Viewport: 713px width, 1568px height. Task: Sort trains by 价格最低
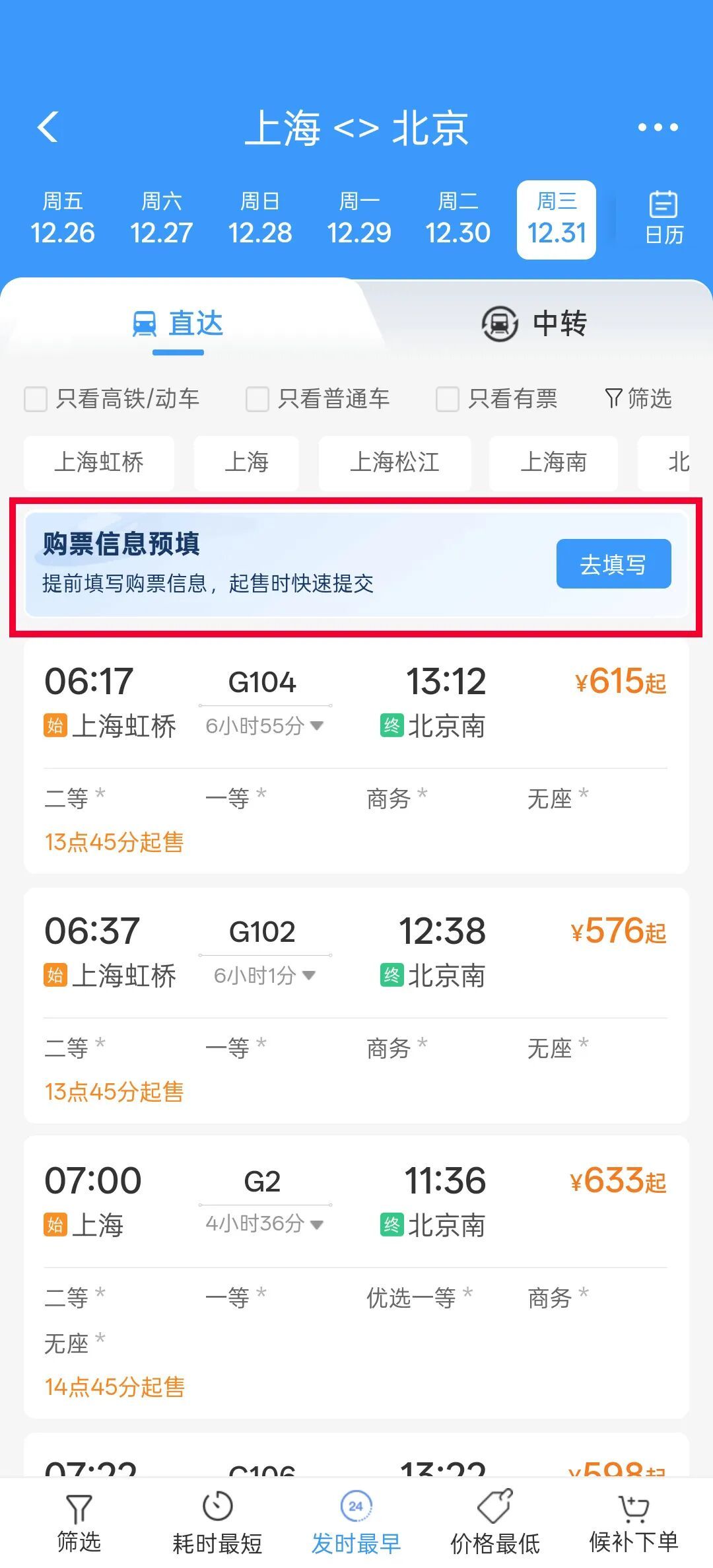[494, 1519]
